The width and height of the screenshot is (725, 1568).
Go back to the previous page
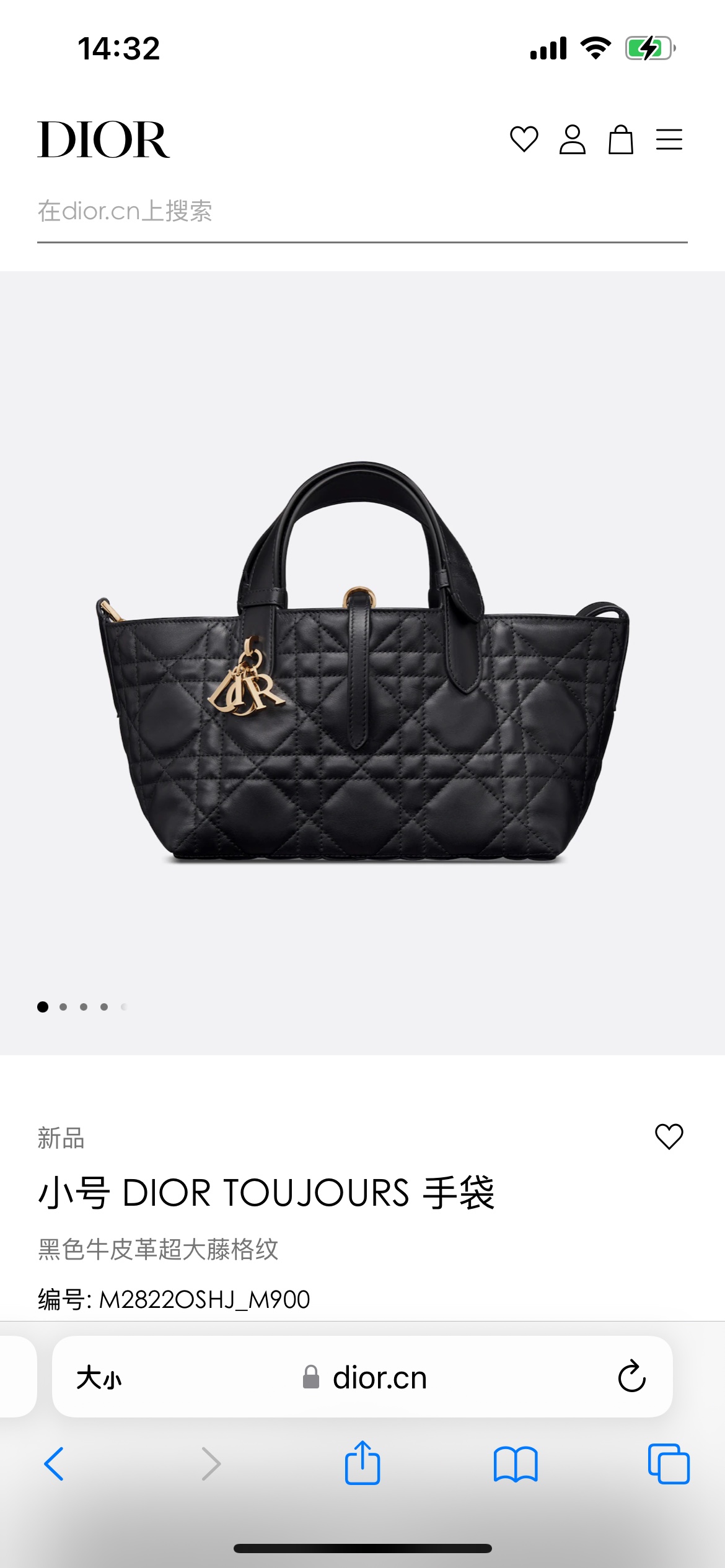(55, 1464)
